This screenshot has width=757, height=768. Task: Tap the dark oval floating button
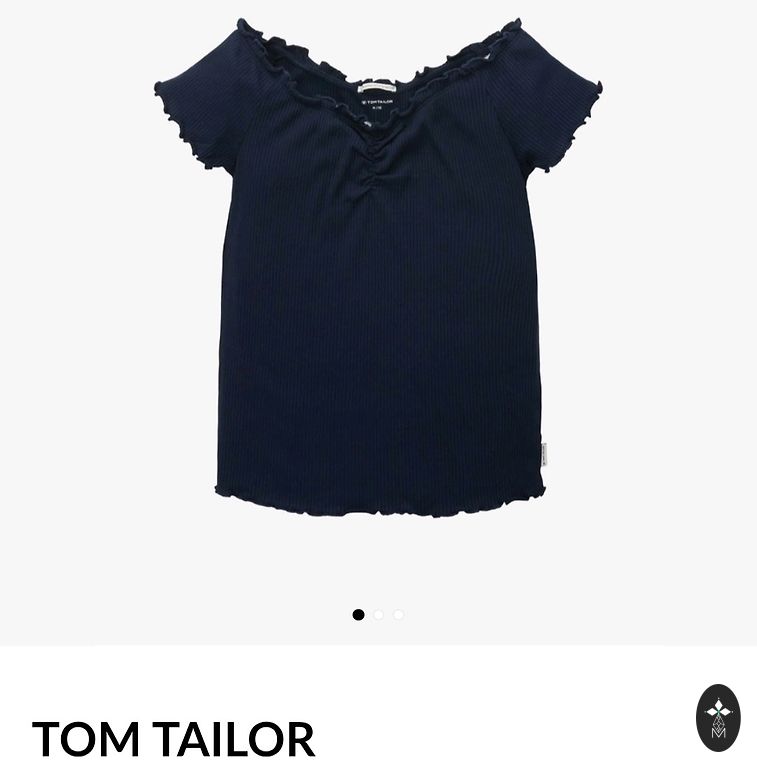718,717
